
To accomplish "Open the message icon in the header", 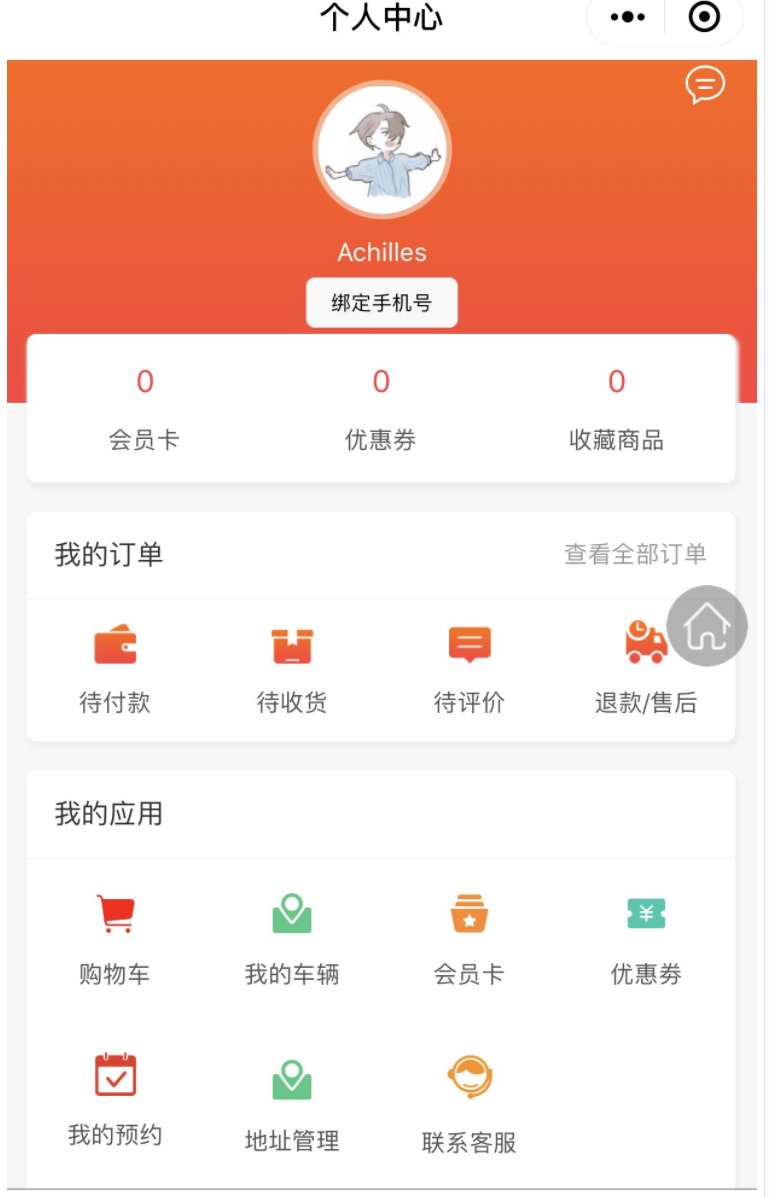I will [704, 85].
